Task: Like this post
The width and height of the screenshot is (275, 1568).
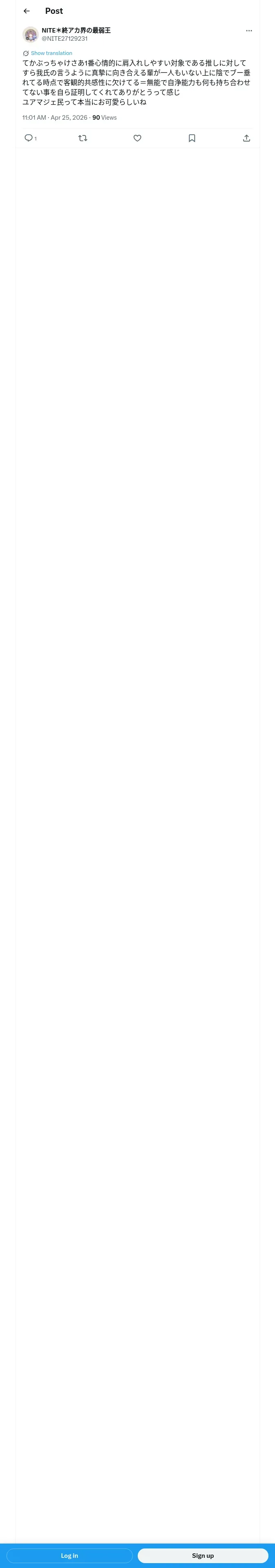Action: pos(137,138)
